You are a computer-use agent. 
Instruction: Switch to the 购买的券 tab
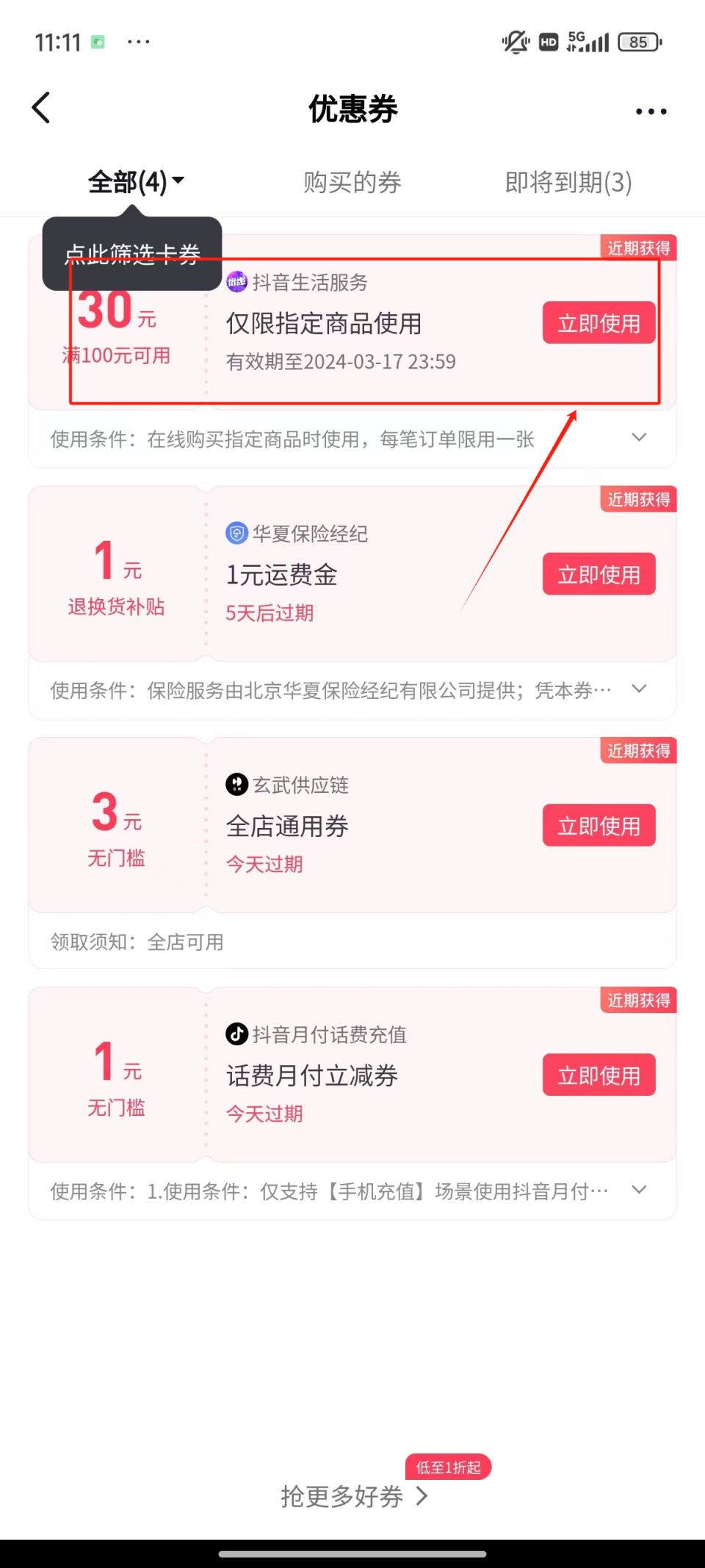(x=352, y=182)
